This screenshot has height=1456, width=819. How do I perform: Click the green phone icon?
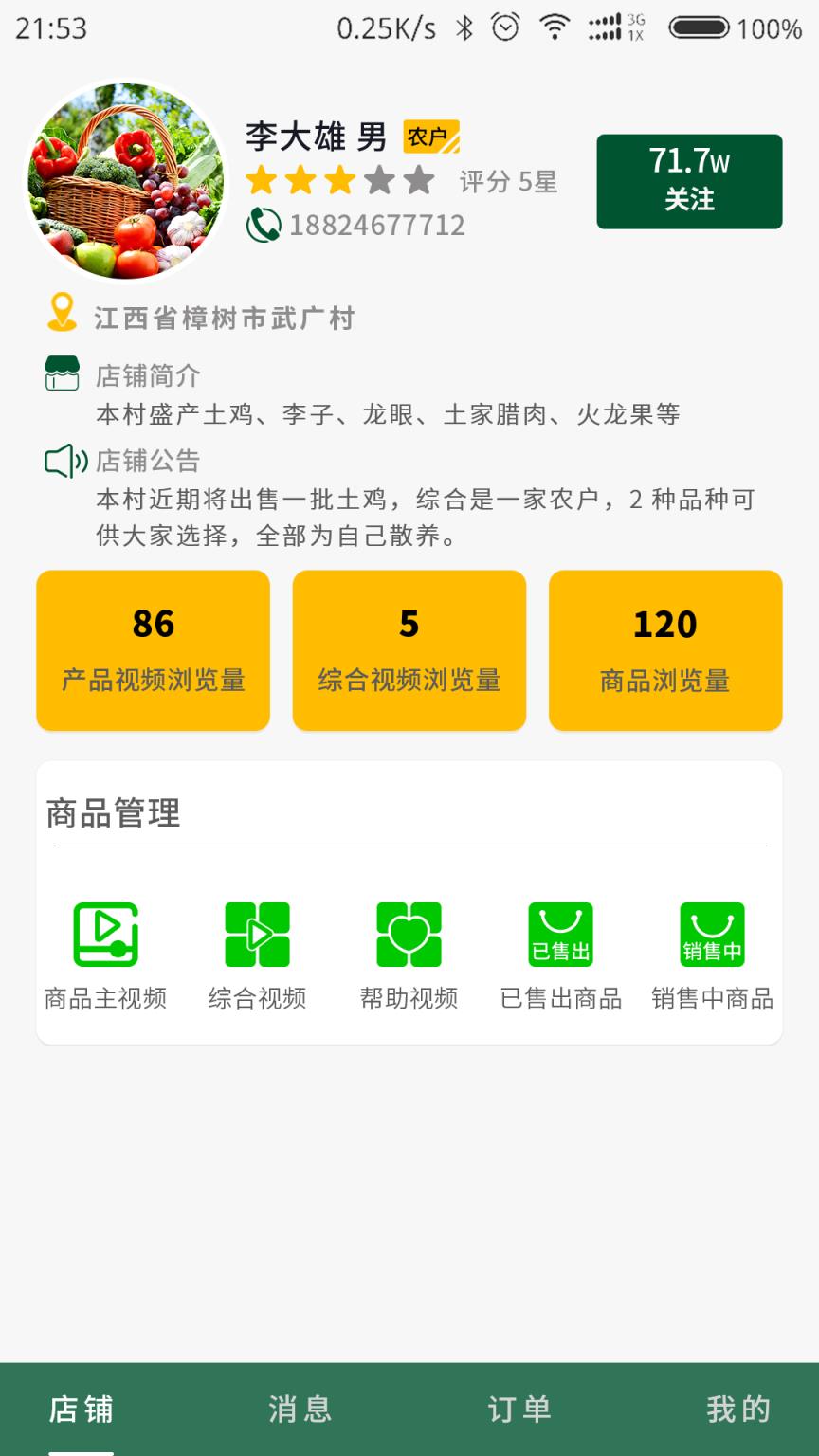262,225
